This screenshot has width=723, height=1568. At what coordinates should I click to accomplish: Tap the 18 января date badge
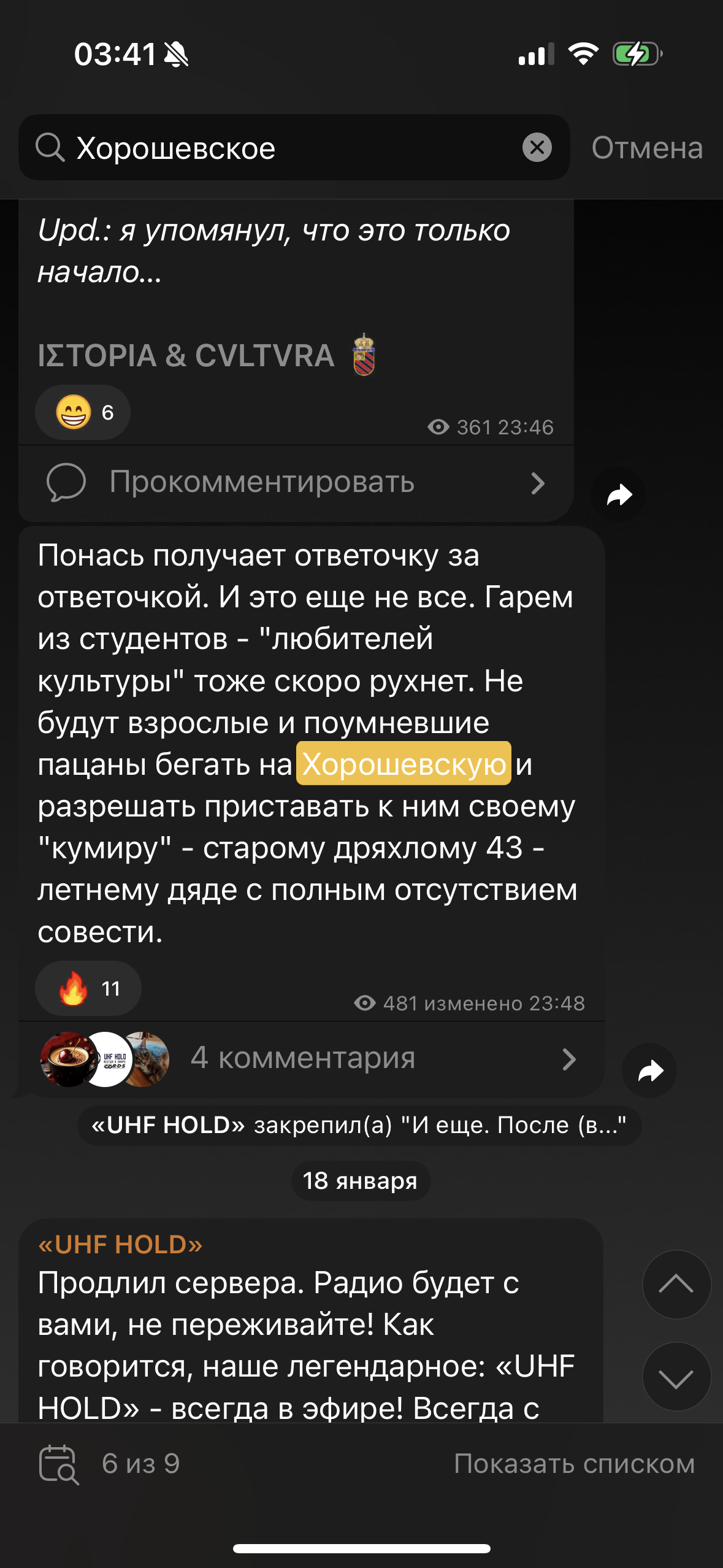point(361,1181)
